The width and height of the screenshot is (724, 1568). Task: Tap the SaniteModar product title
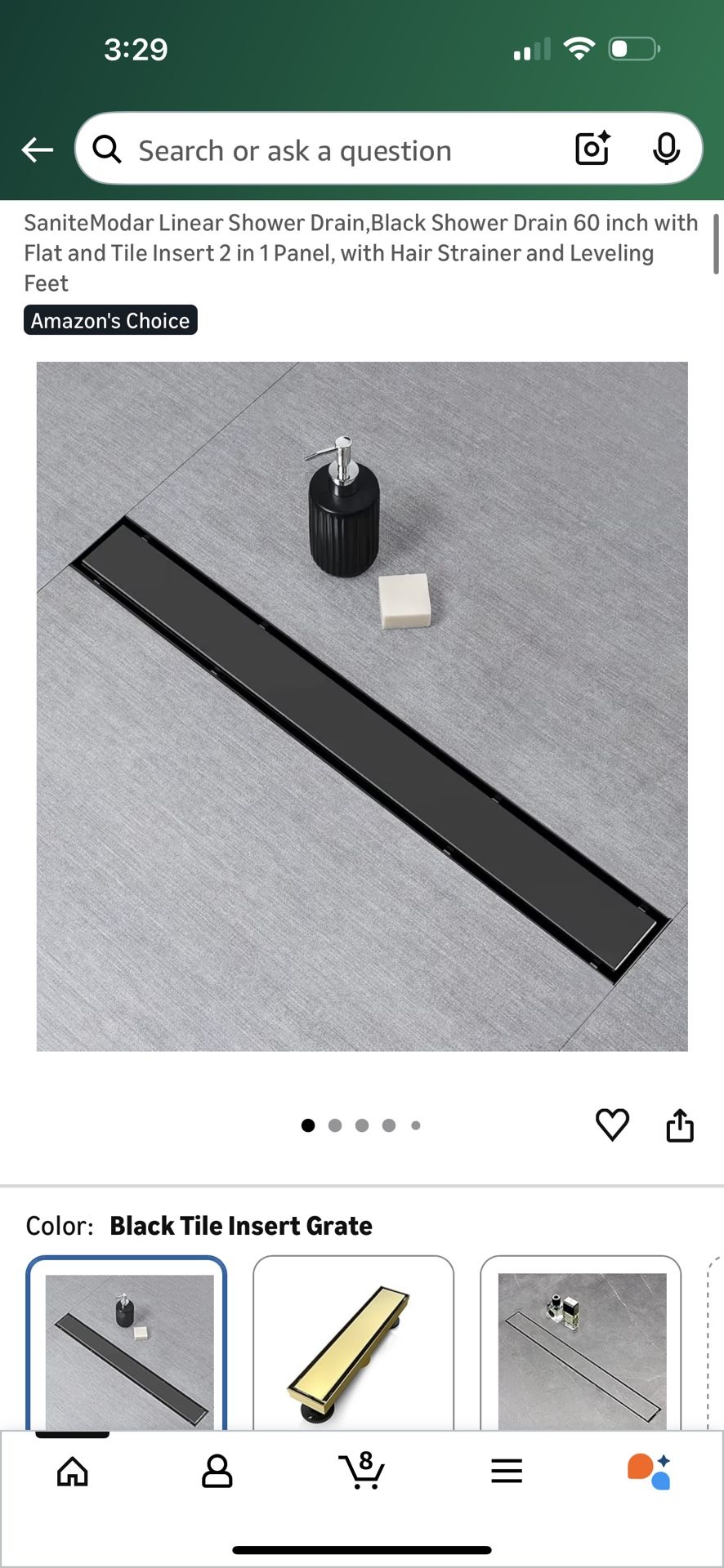[x=360, y=252]
